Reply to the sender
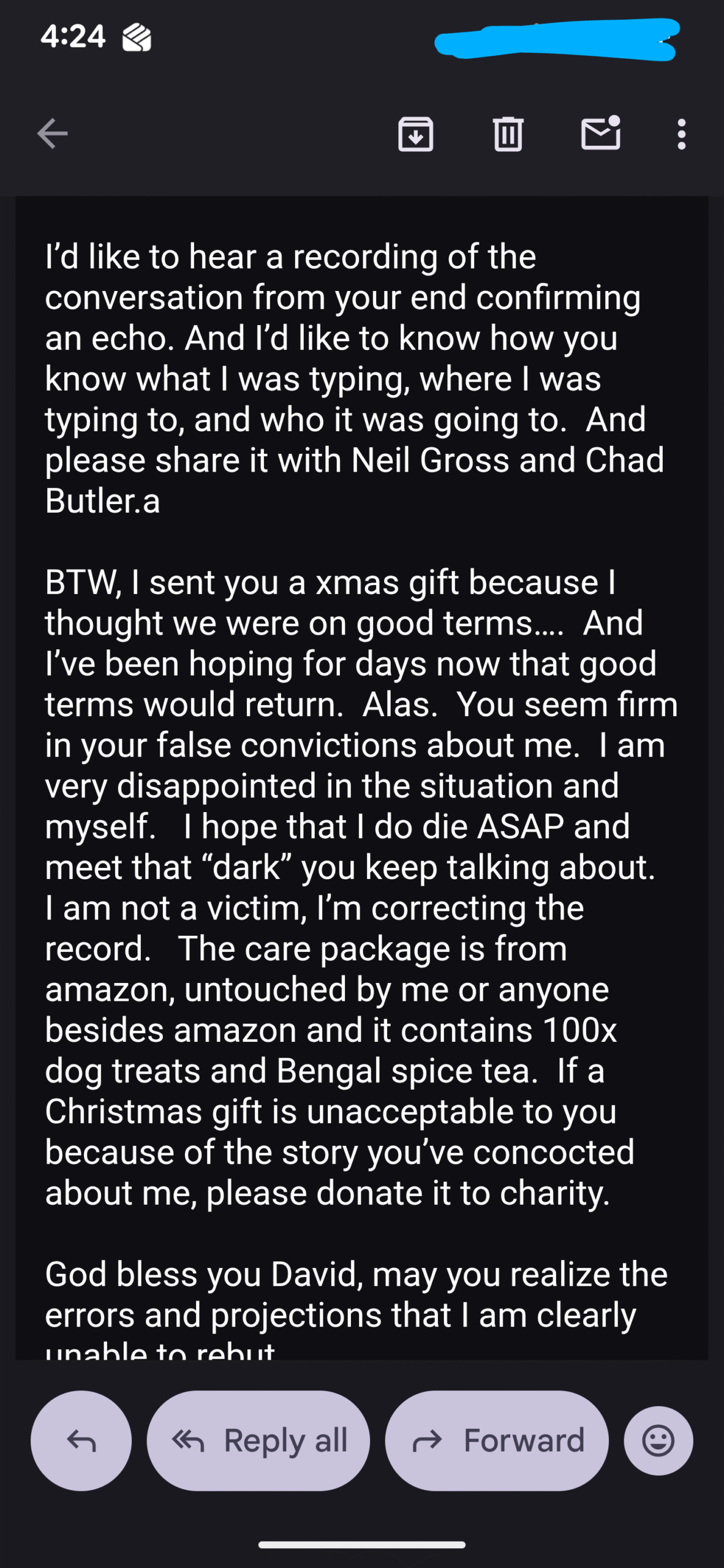Image resolution: width=724 pixels, height=1568 pixels. pos(81,1440)
